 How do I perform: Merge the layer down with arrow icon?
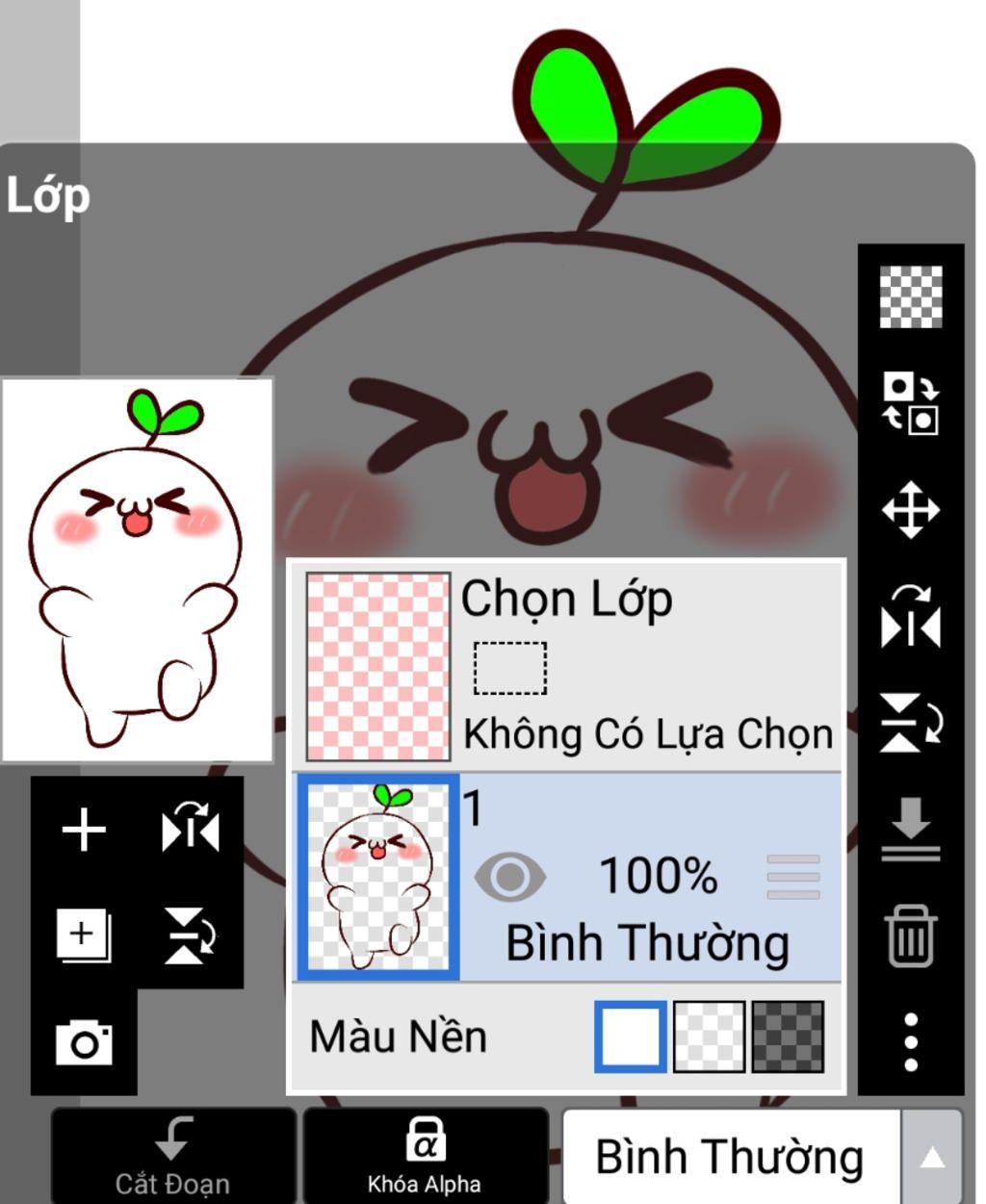point(910,829)
